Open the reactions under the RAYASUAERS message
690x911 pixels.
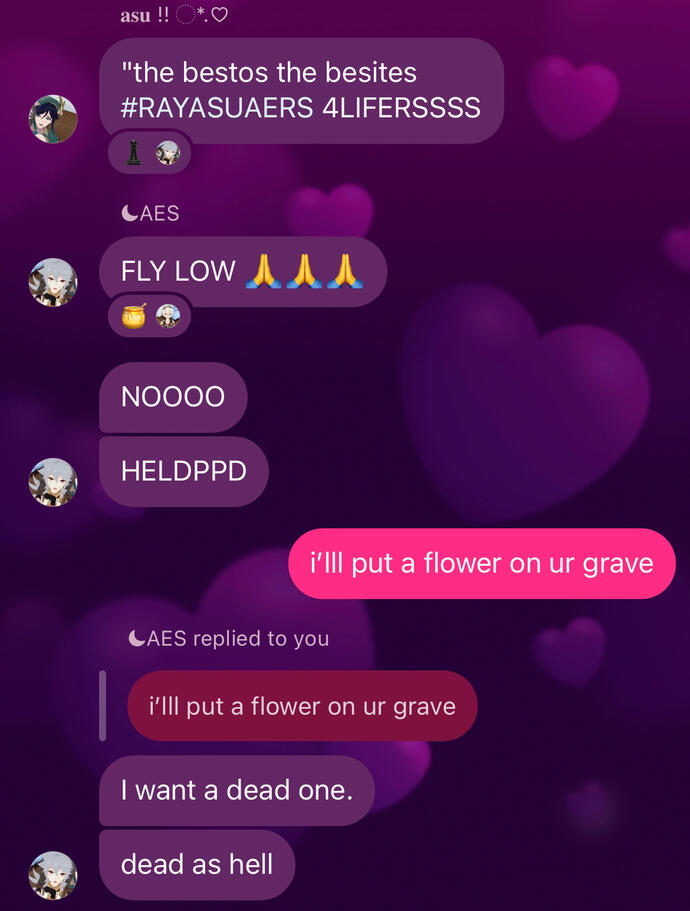(150, 153)
